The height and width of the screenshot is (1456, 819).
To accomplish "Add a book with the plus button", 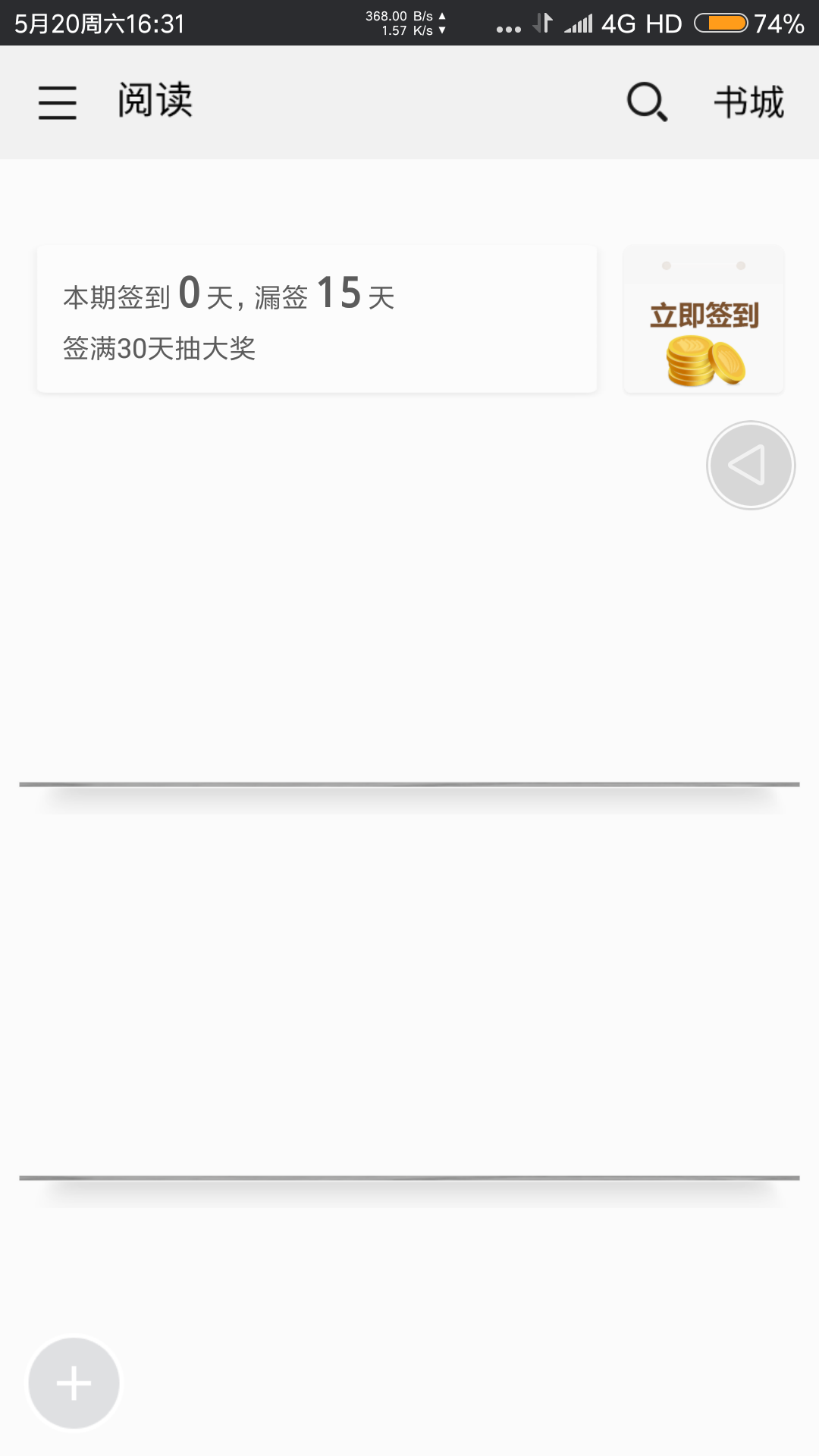I will click(74, 1382).
